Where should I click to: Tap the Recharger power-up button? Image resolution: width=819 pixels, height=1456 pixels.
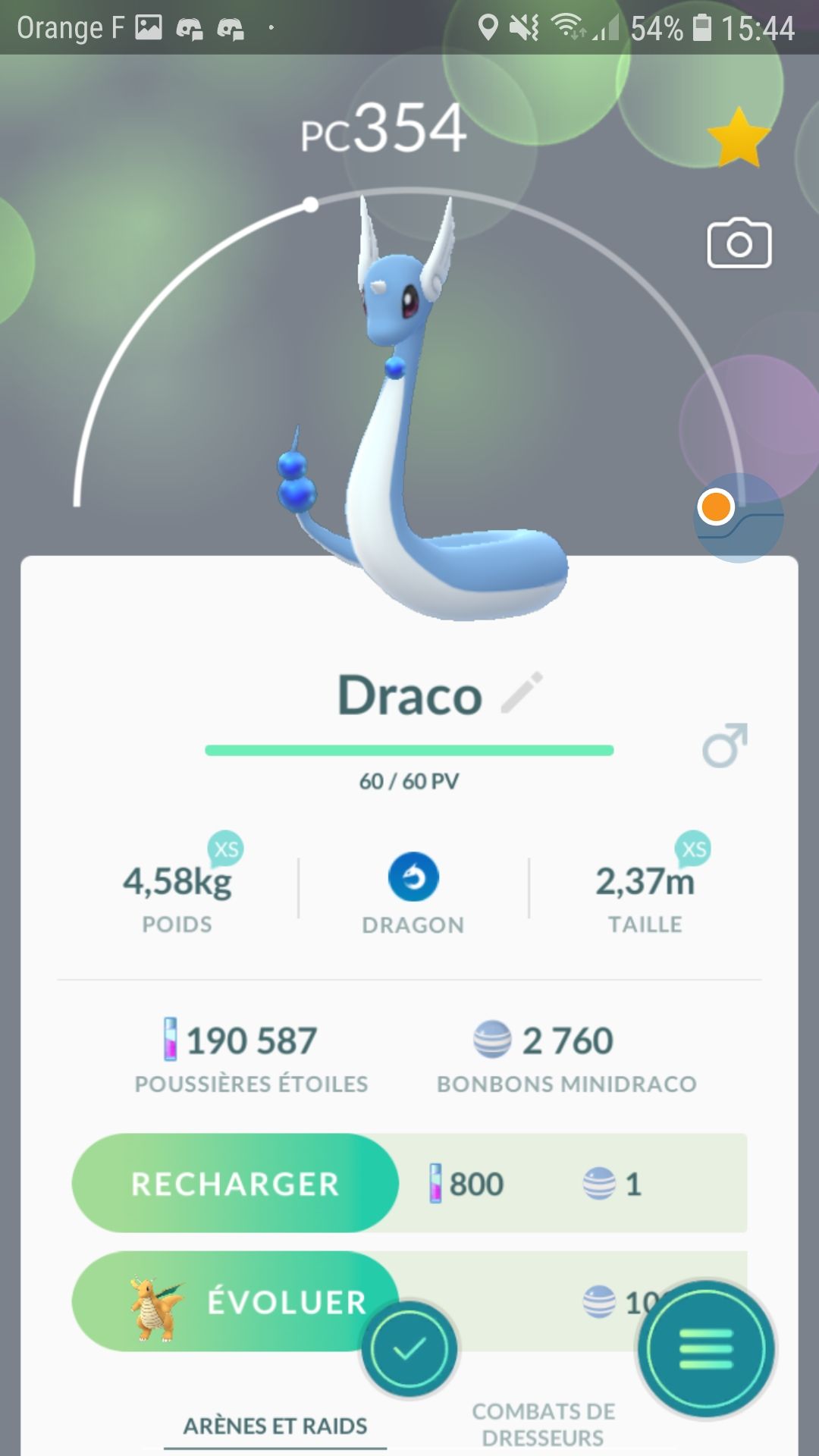[235, 1183]
